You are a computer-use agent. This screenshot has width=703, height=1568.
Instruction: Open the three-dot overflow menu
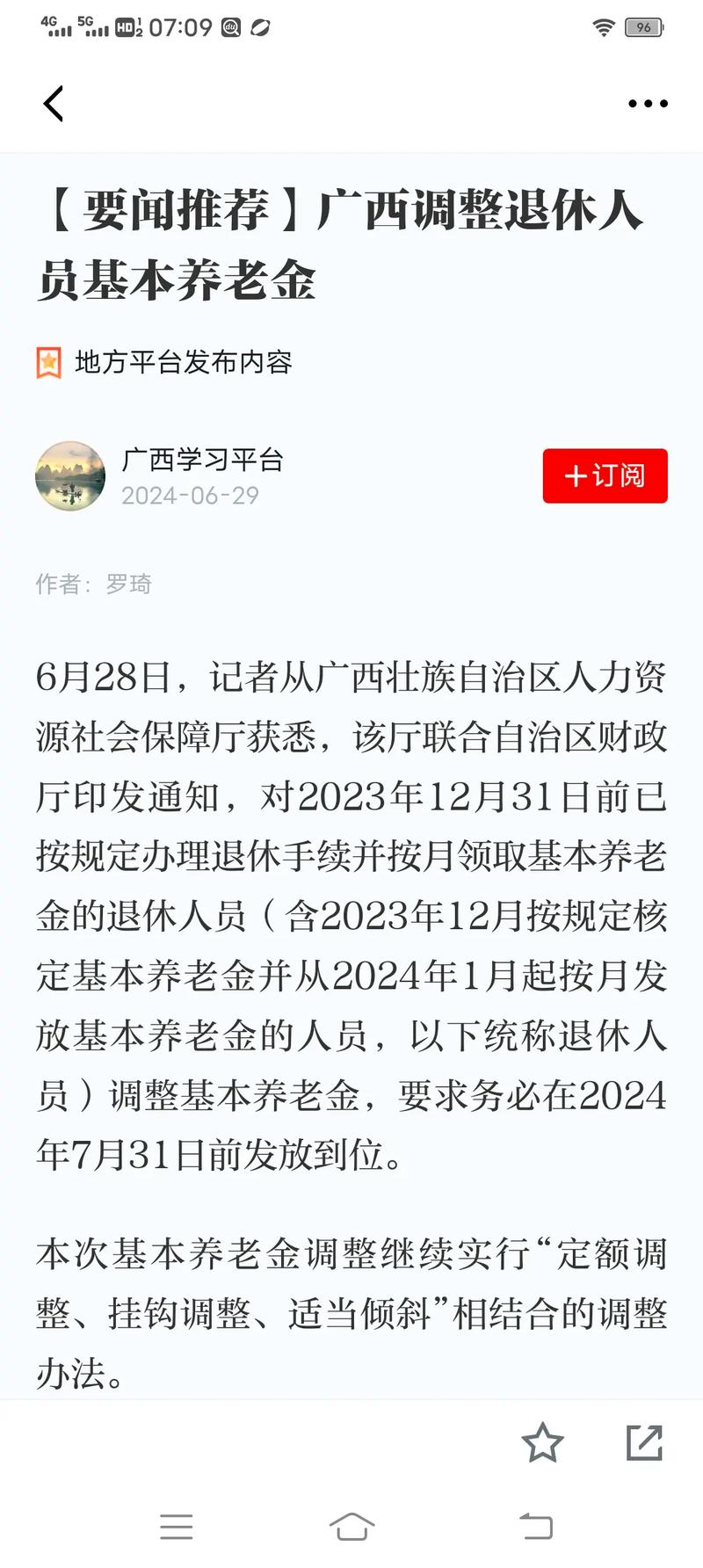(x=648, y=104)
